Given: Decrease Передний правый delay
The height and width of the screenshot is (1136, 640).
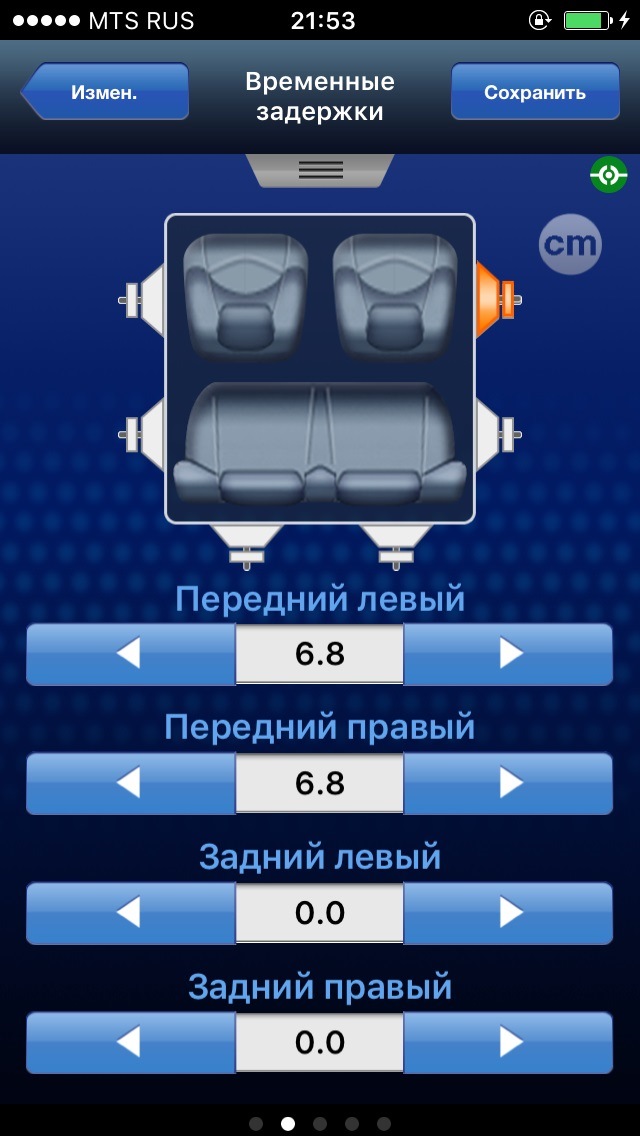Looking at the screenshot, I should pos(130,783).
